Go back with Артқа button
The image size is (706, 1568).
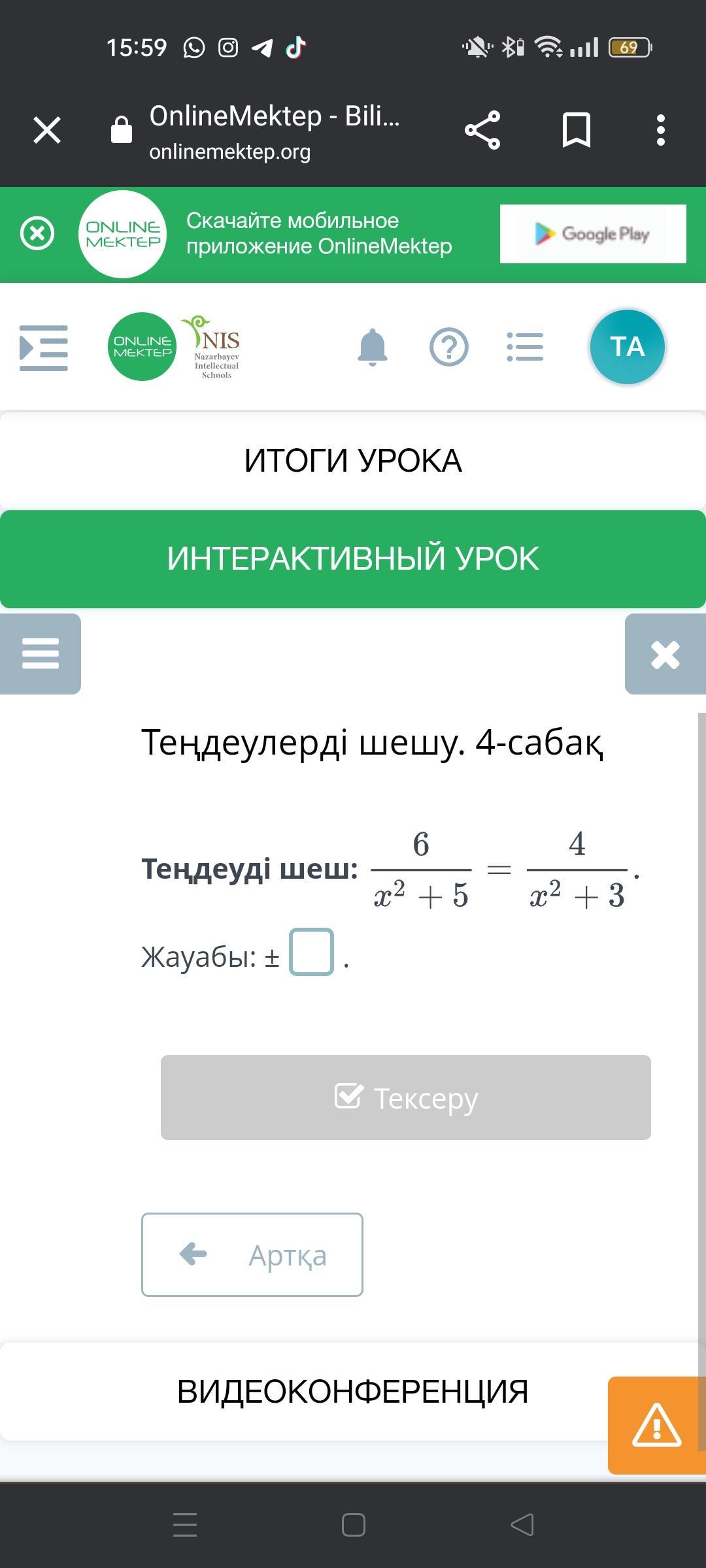pos(252,1254)
